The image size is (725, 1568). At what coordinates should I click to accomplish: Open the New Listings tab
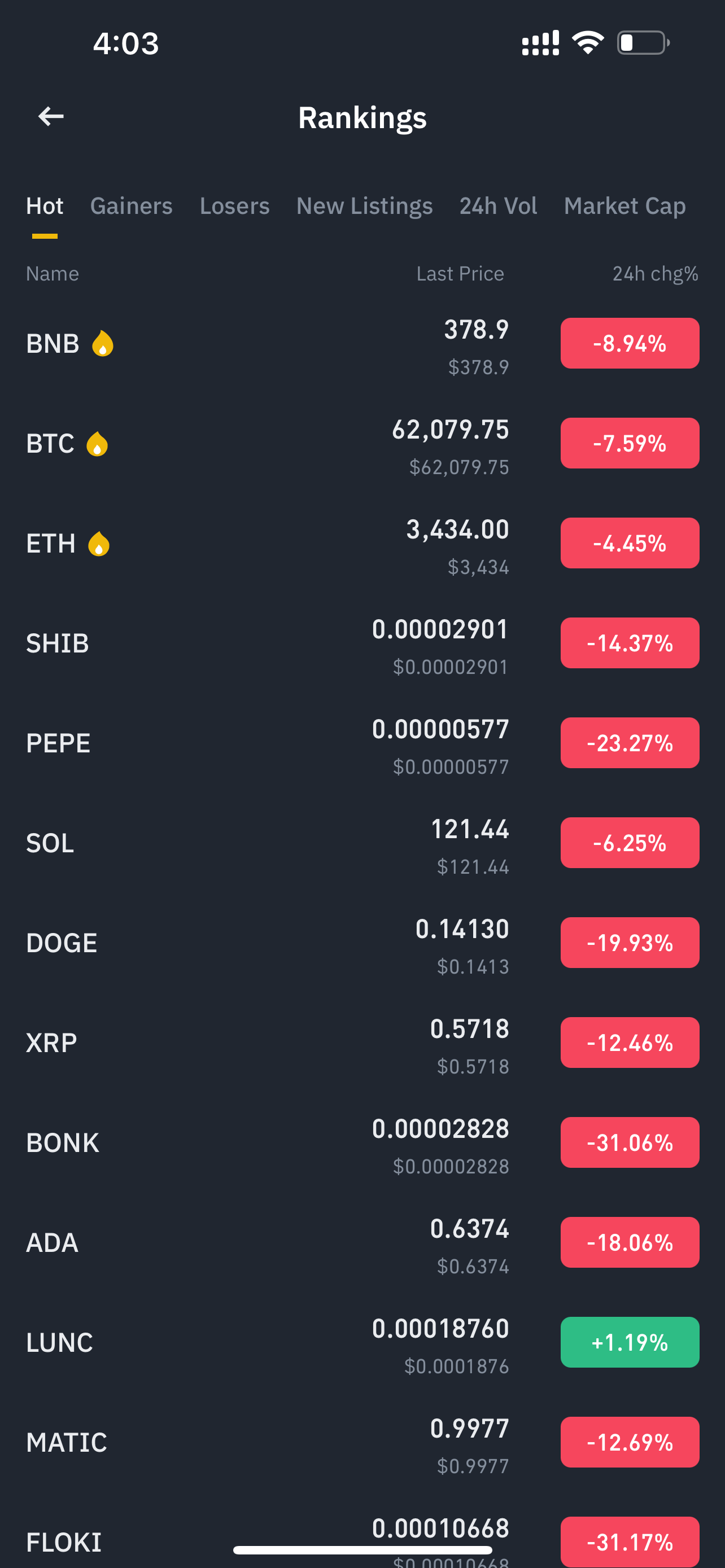[x=364, y=207]
